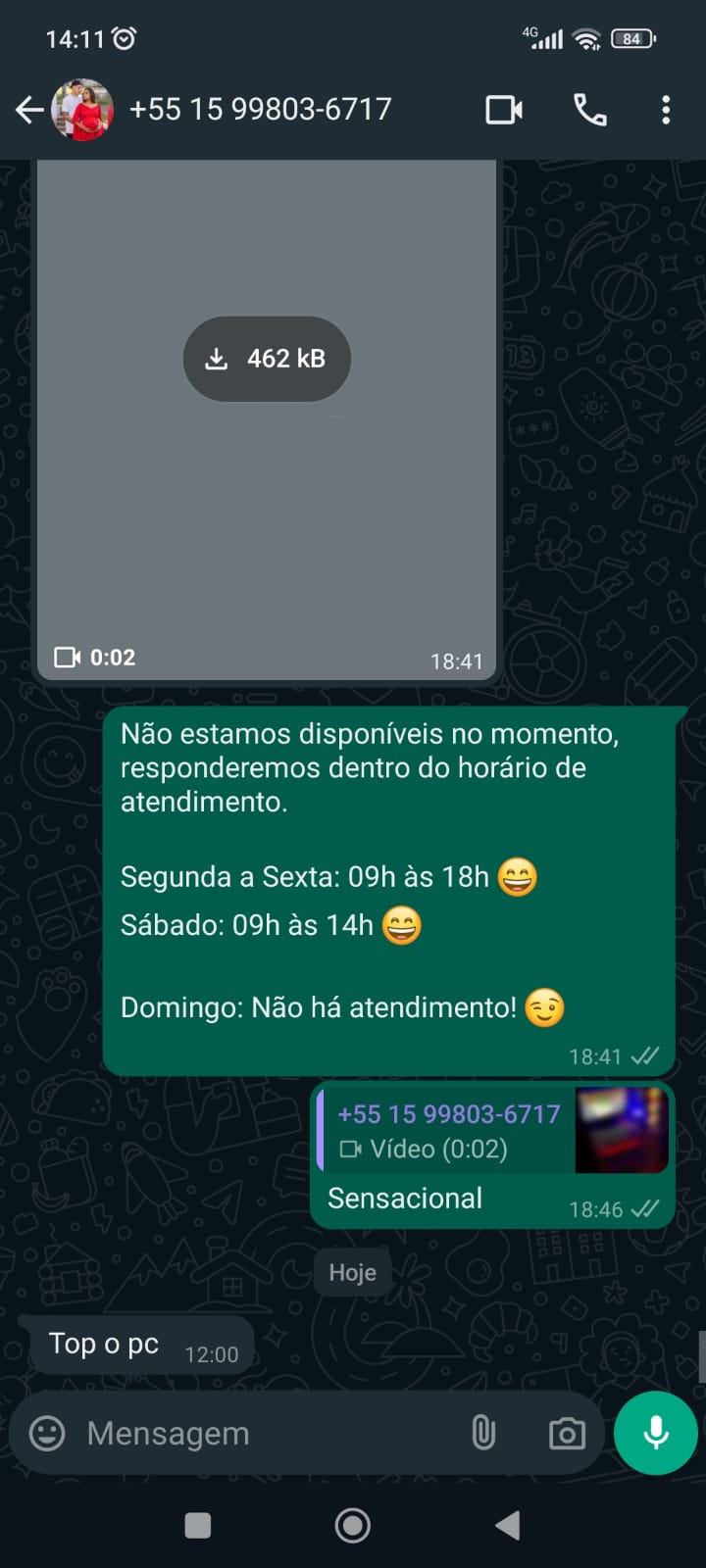Open the contact profile for +55 15 99803-6717
Image resolution: width=706 pixels, height=1568 pixels.
260,110
